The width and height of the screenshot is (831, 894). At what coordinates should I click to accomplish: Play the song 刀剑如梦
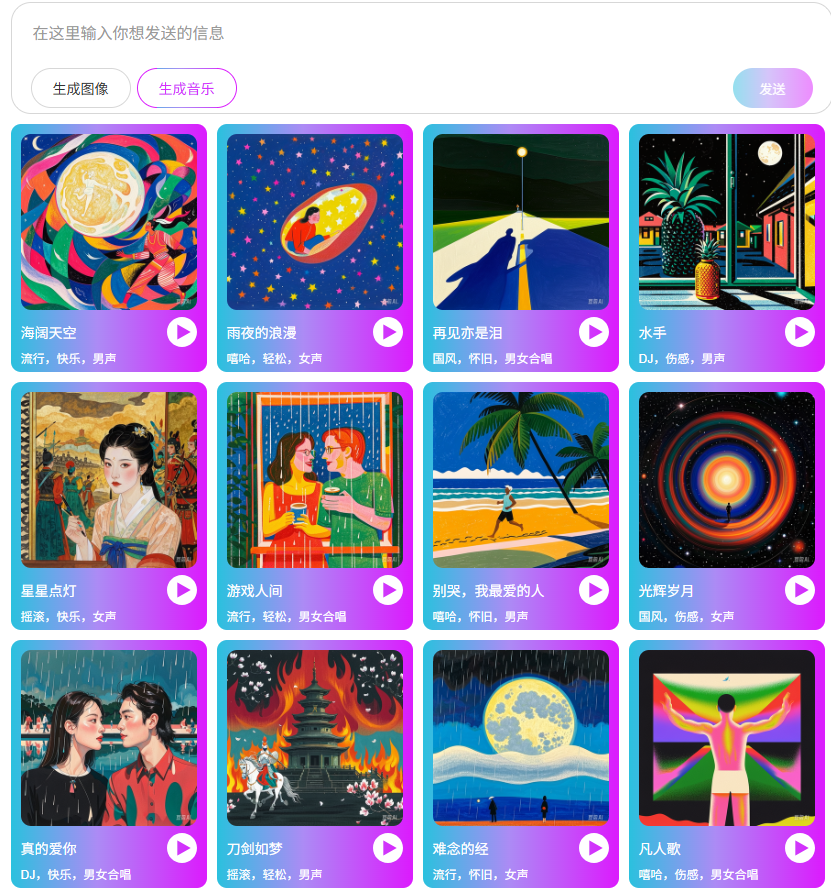[x=388, y=848]
